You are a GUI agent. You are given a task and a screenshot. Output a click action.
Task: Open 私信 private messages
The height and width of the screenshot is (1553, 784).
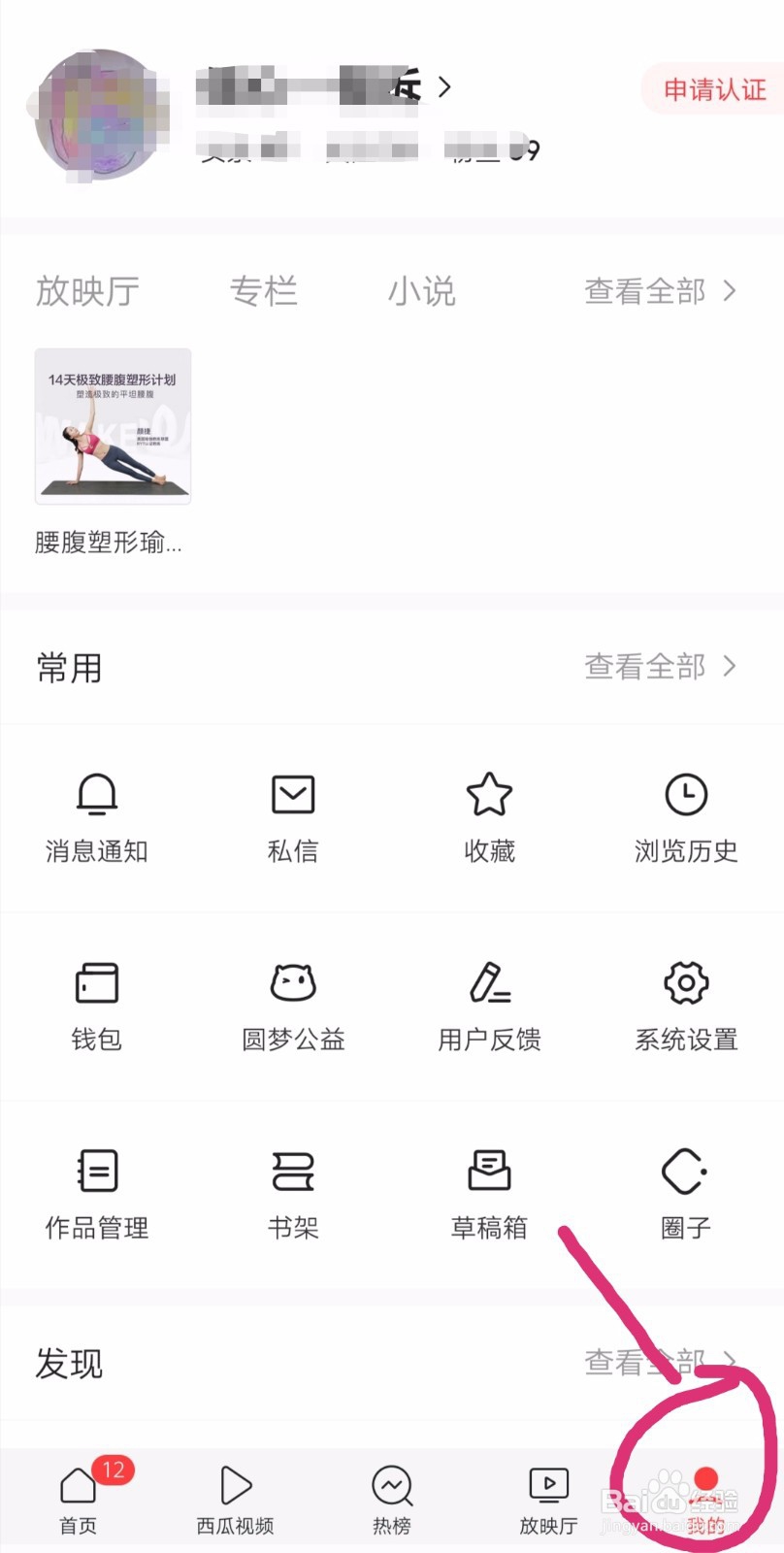pos(293,816)
